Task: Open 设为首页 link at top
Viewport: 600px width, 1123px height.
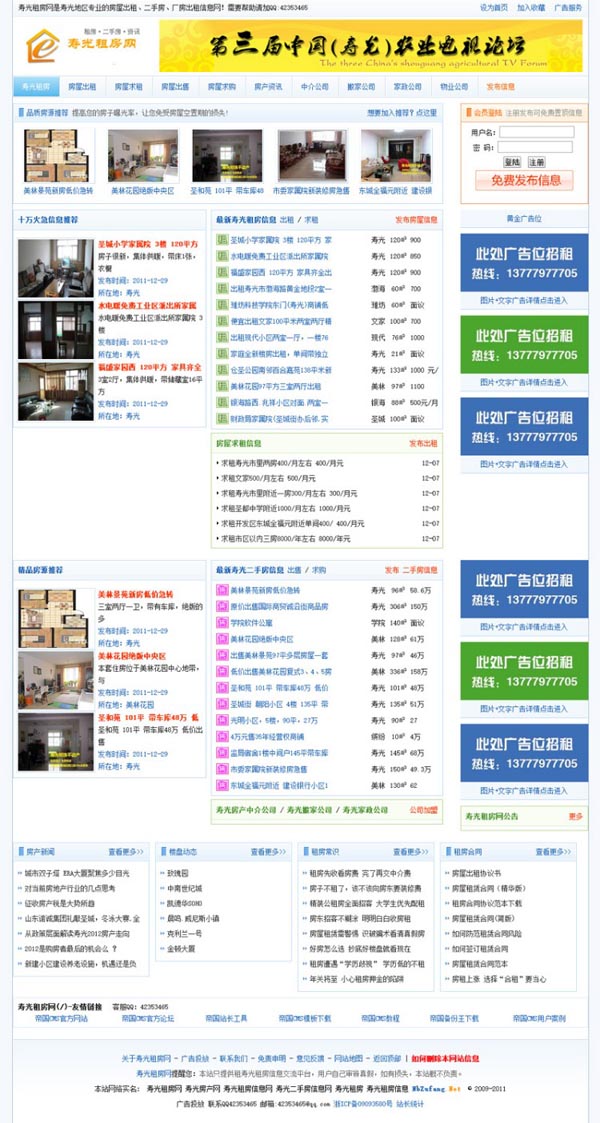Action: click(x=494, y=7)
